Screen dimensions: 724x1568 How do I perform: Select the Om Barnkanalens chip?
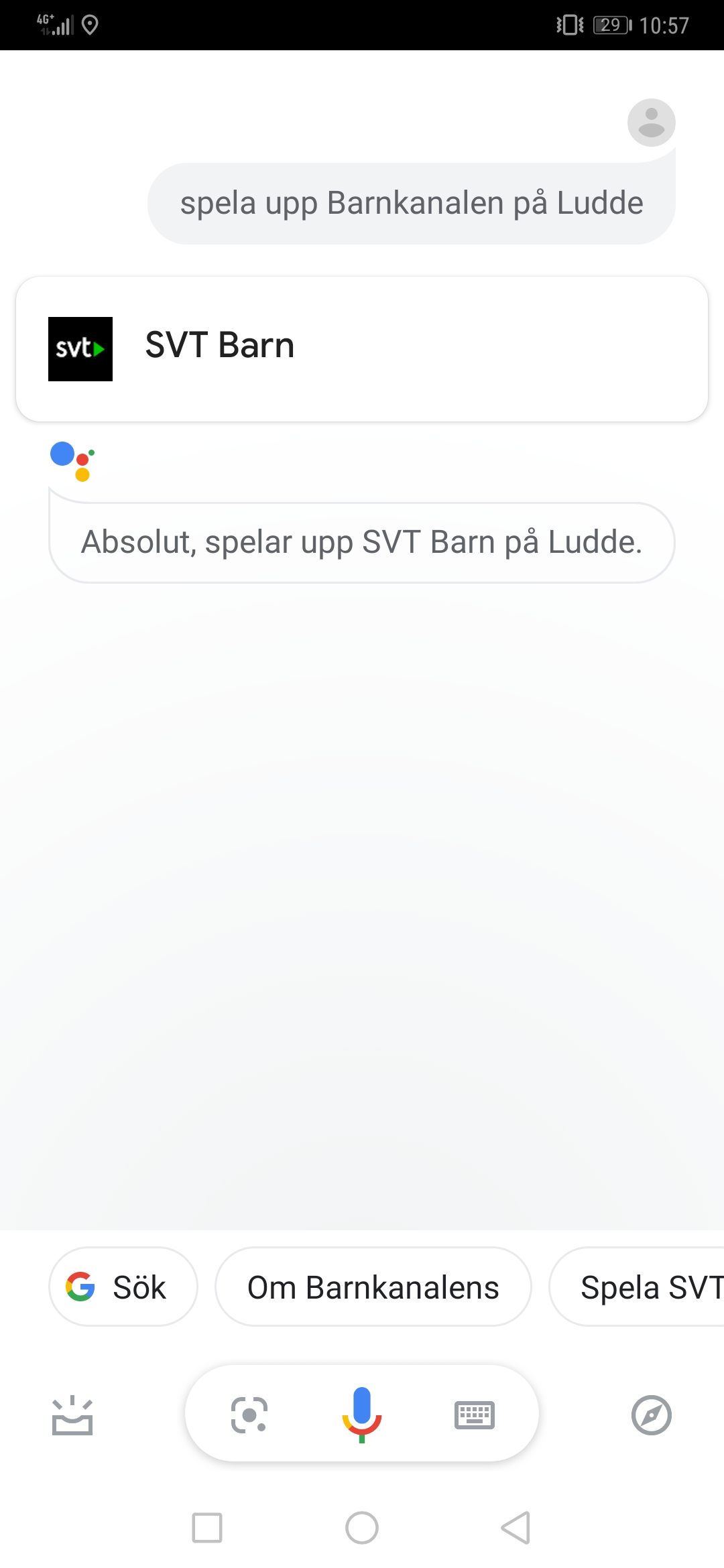(373, 1287)
